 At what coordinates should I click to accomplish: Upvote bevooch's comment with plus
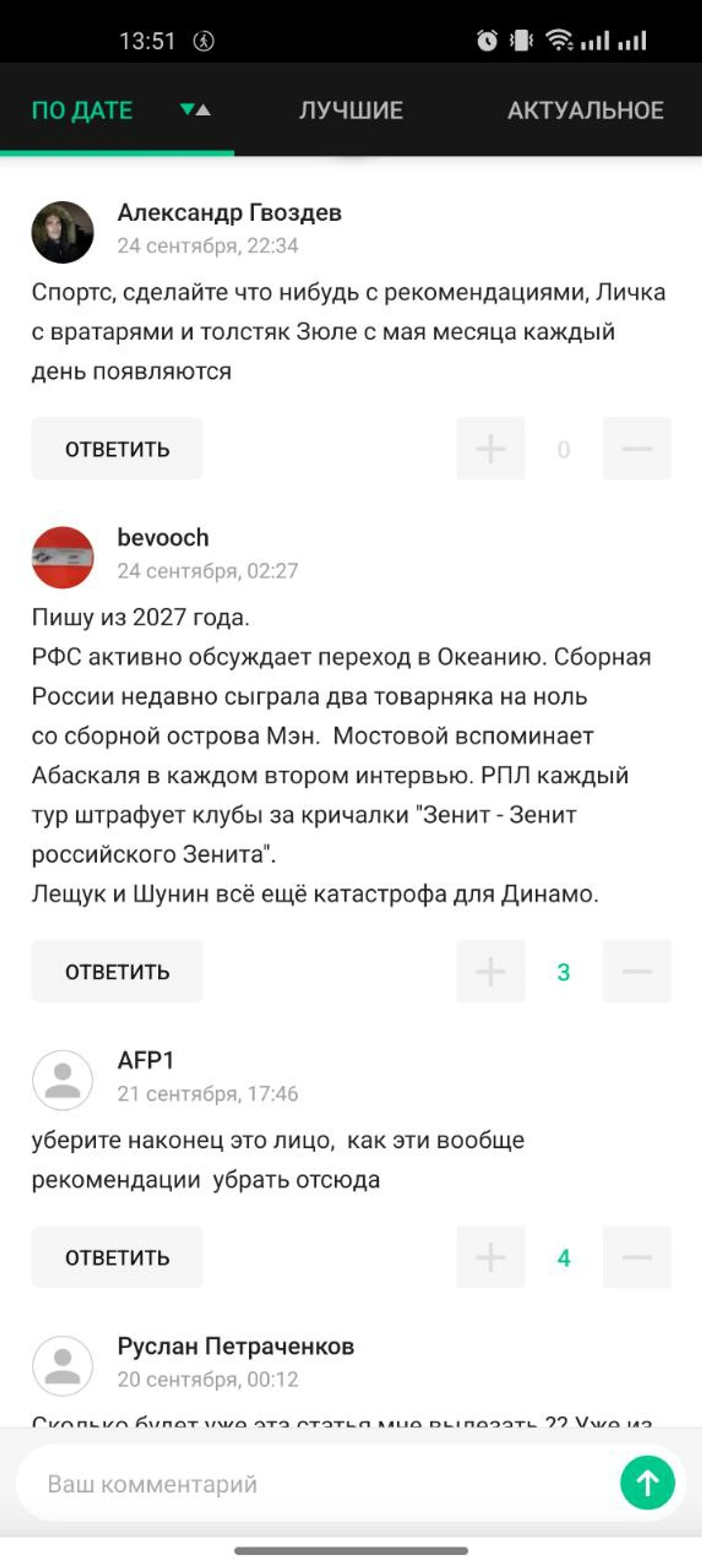pyautogui.click(x=490, y=971)
